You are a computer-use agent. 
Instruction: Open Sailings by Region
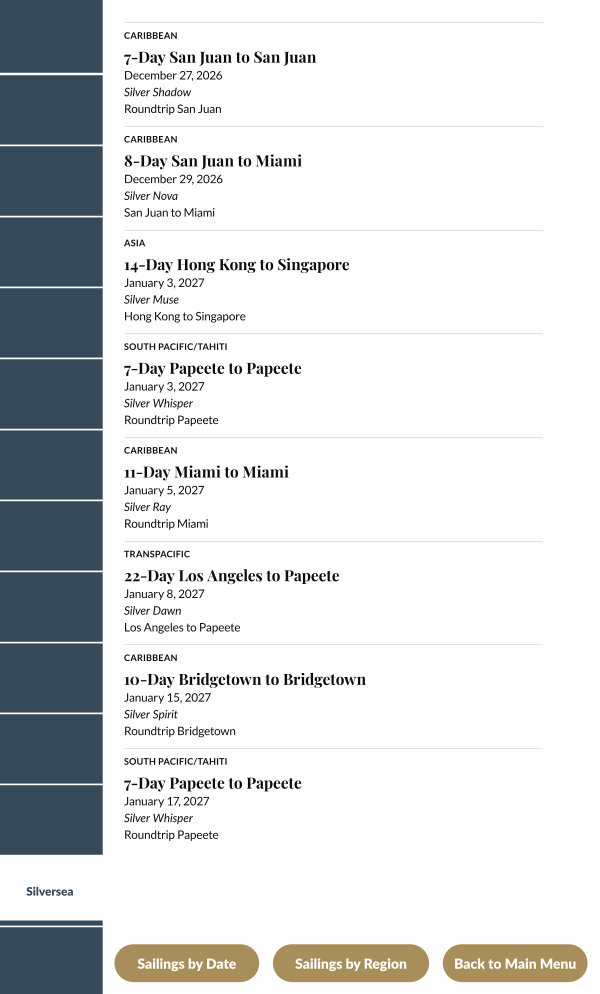point(350,963)
